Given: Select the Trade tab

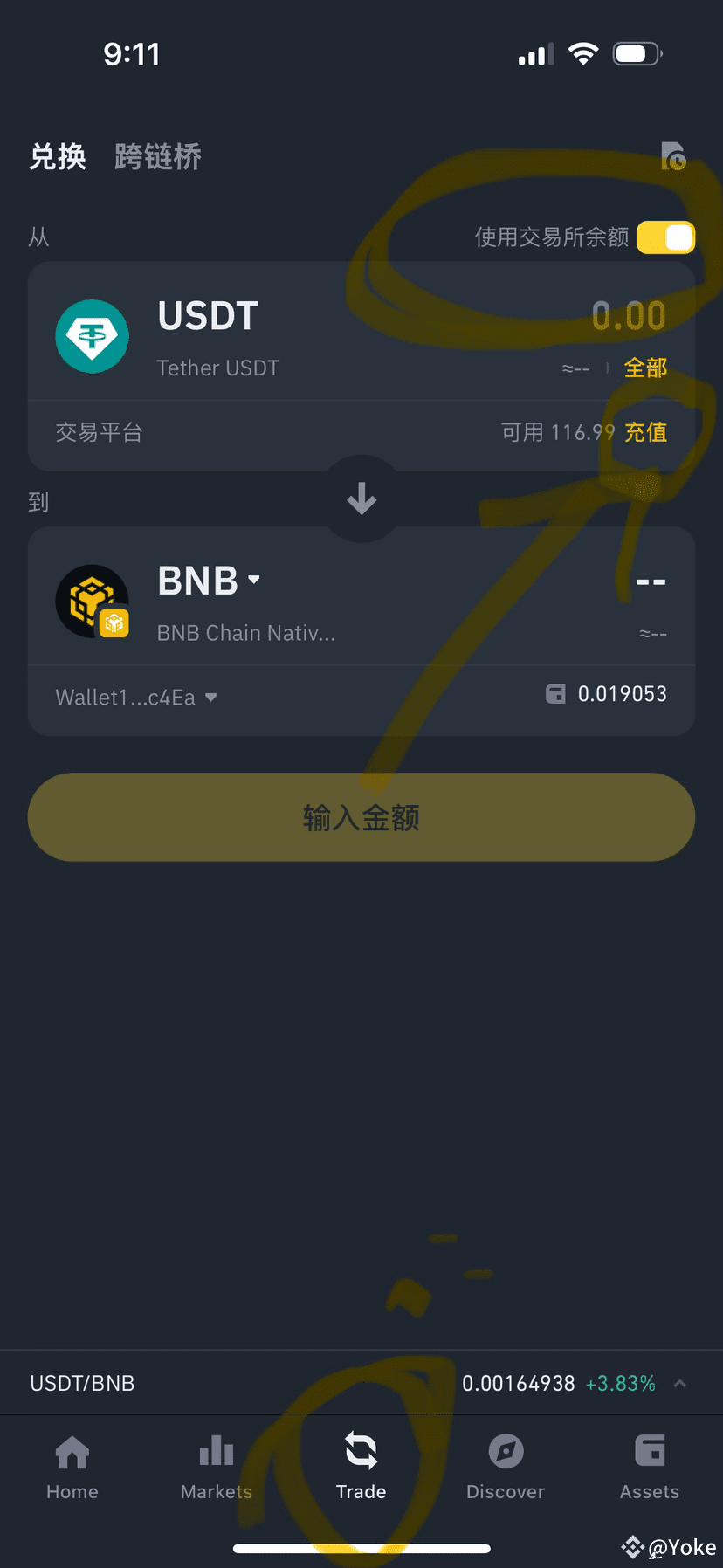Looking at the screenshot, I should [361, 1468].
